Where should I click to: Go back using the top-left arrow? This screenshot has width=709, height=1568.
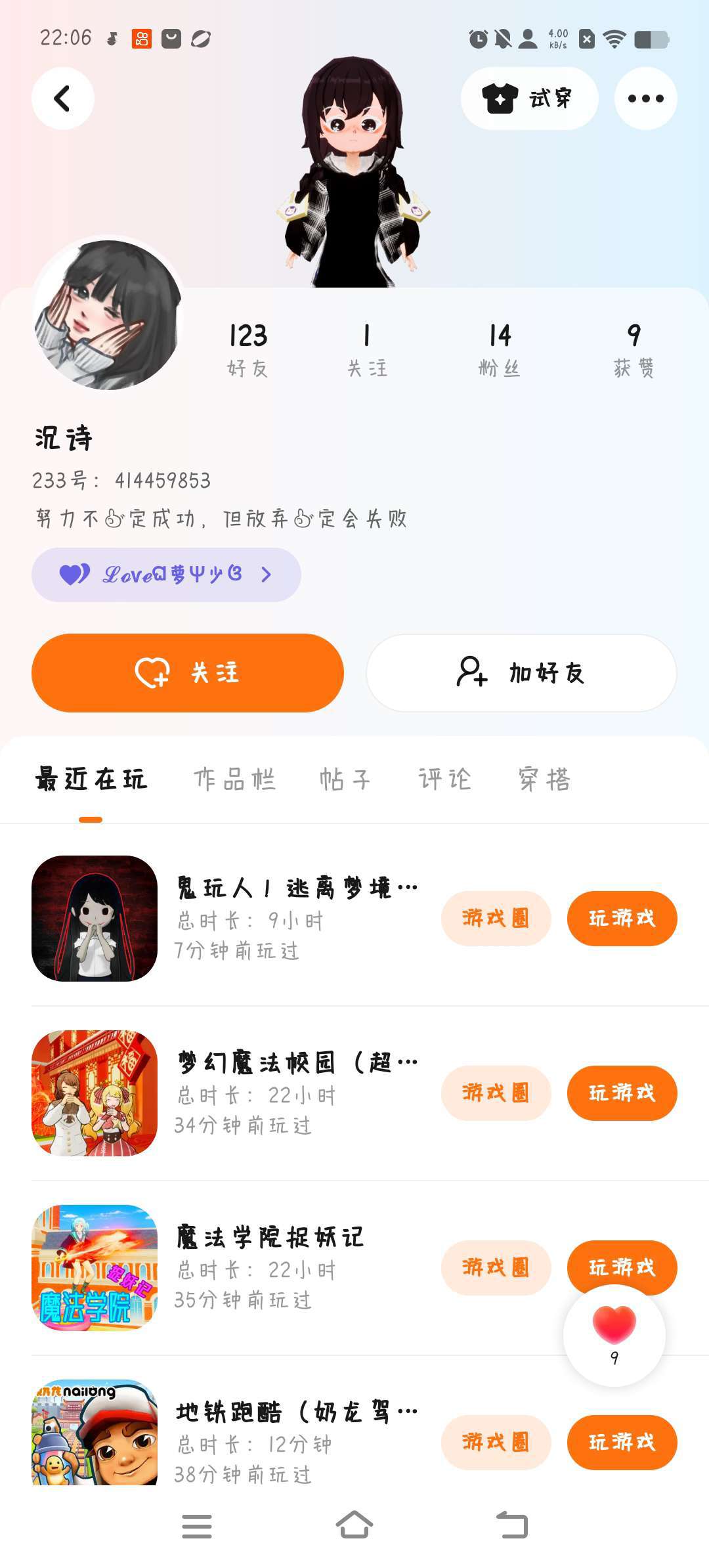click(62, 98)
